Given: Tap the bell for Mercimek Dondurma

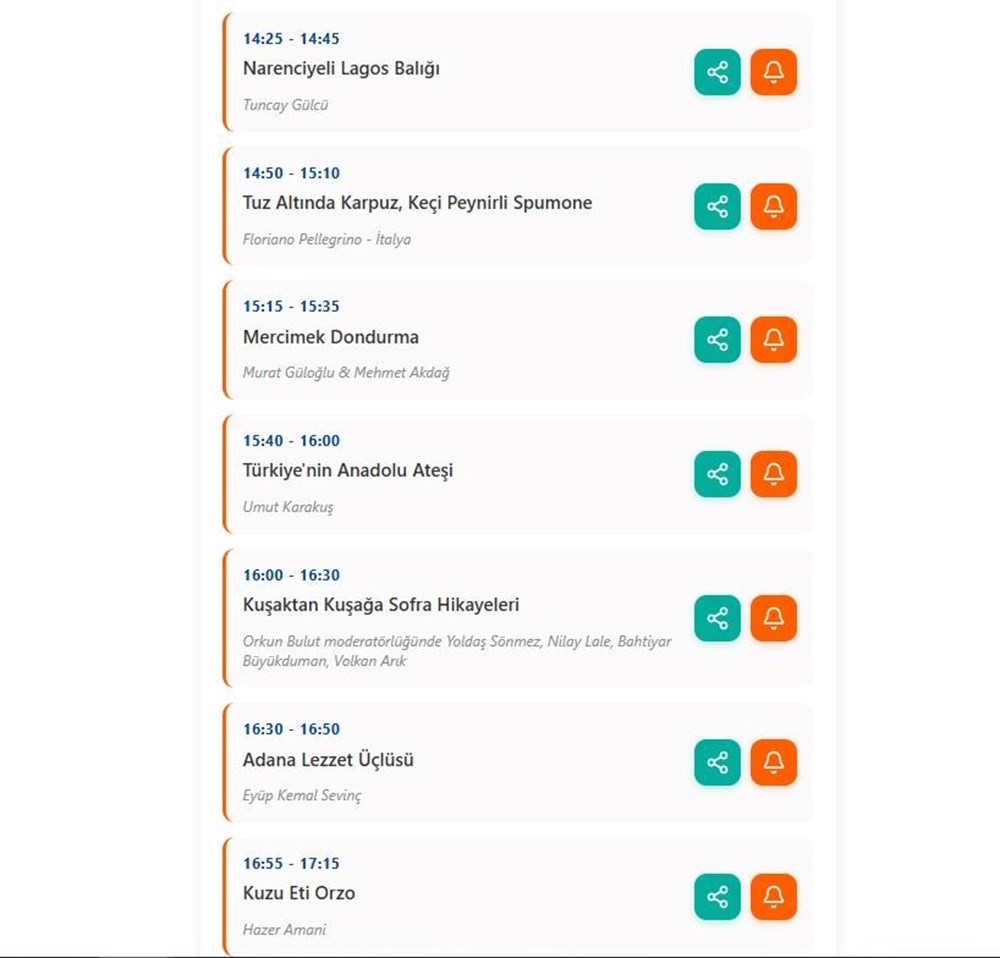Looking at the screenshot, I should tap(773, 340).
